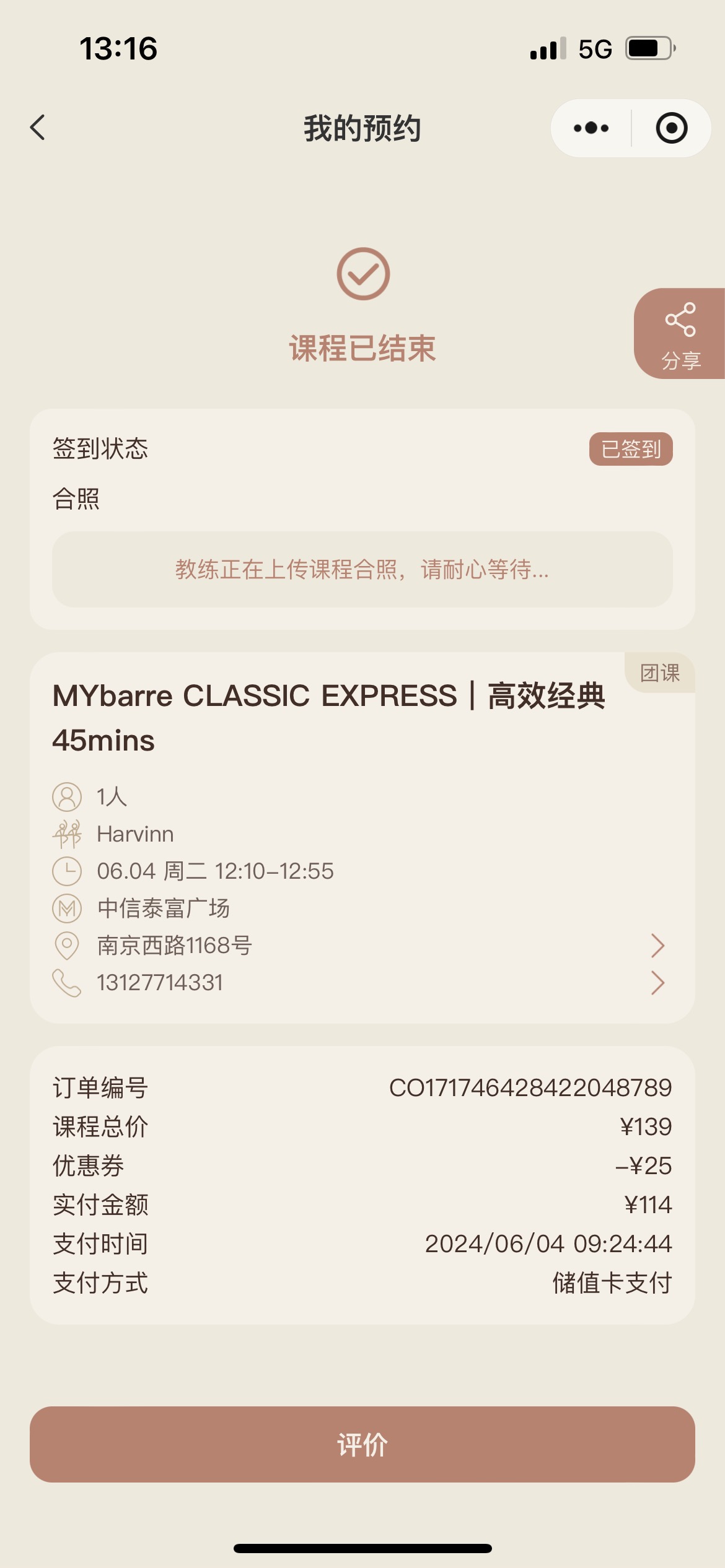The height and width of the screenshot is (1568, 725).
Task: Call the studio at 13127714331
Action: pos(362,983)
